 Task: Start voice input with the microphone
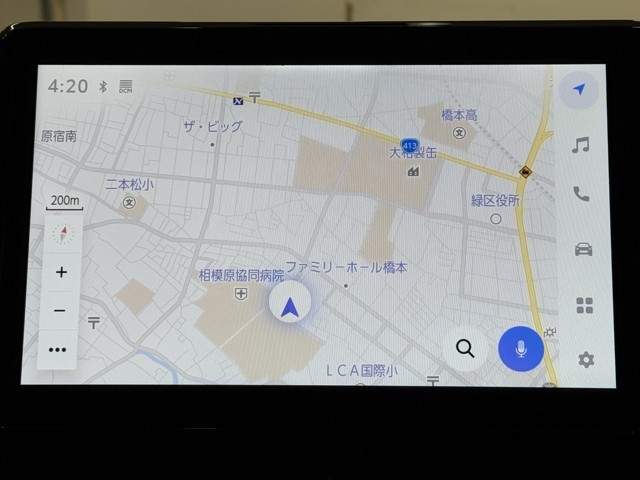(x=520, y=348)
